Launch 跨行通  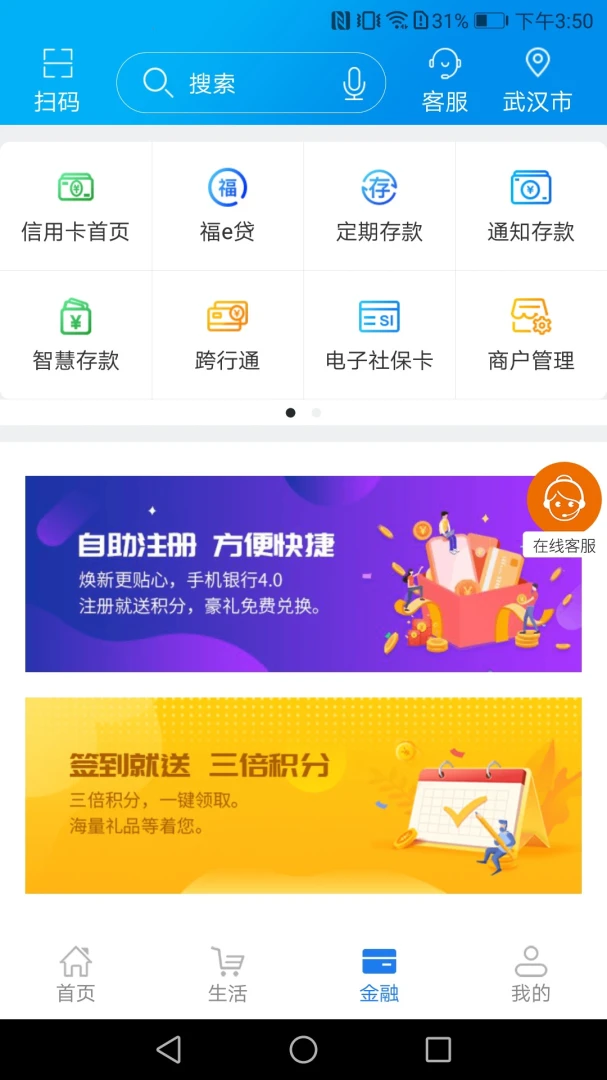pyautogui.click(x=227, y=335)
